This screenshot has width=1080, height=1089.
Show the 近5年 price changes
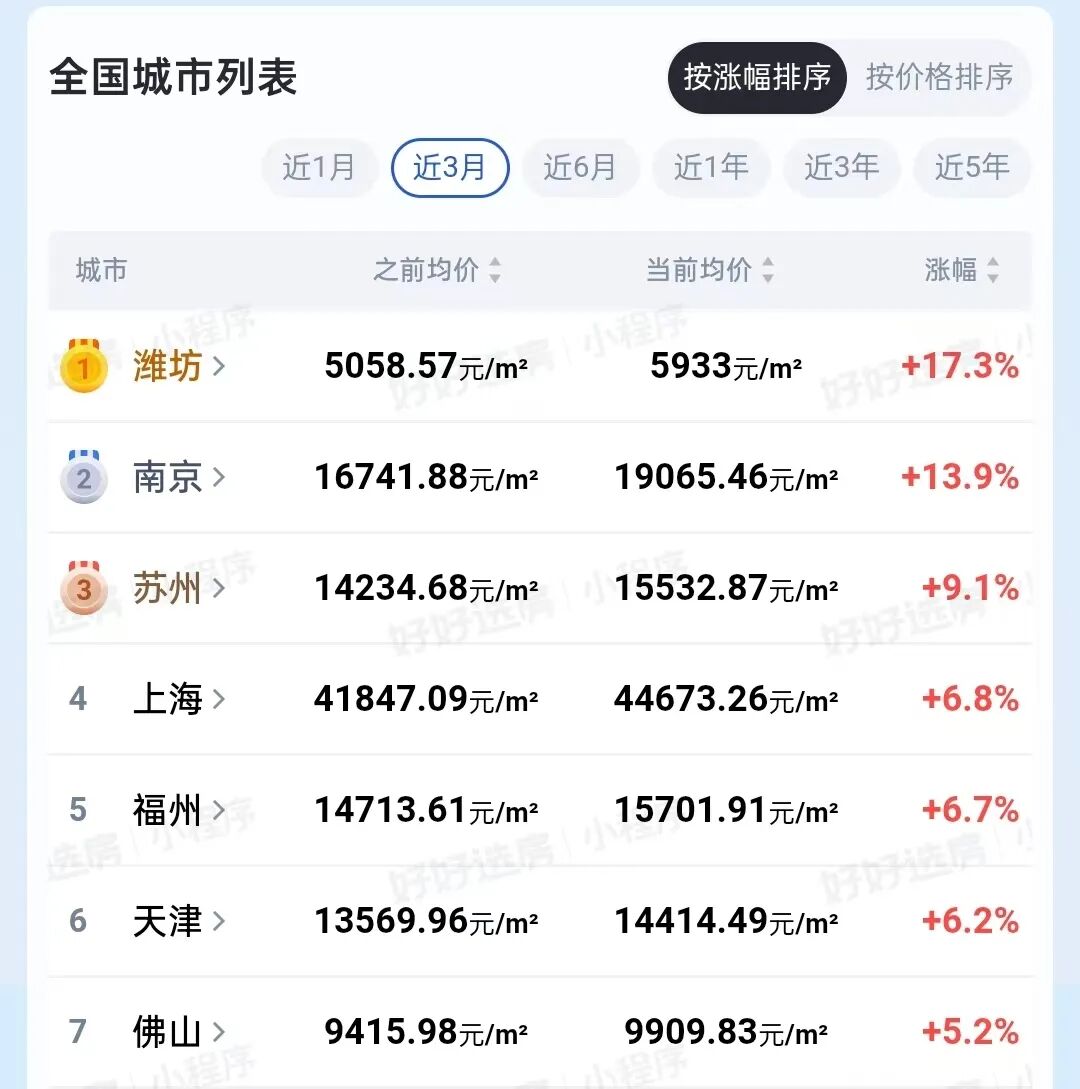coord(972,168)
